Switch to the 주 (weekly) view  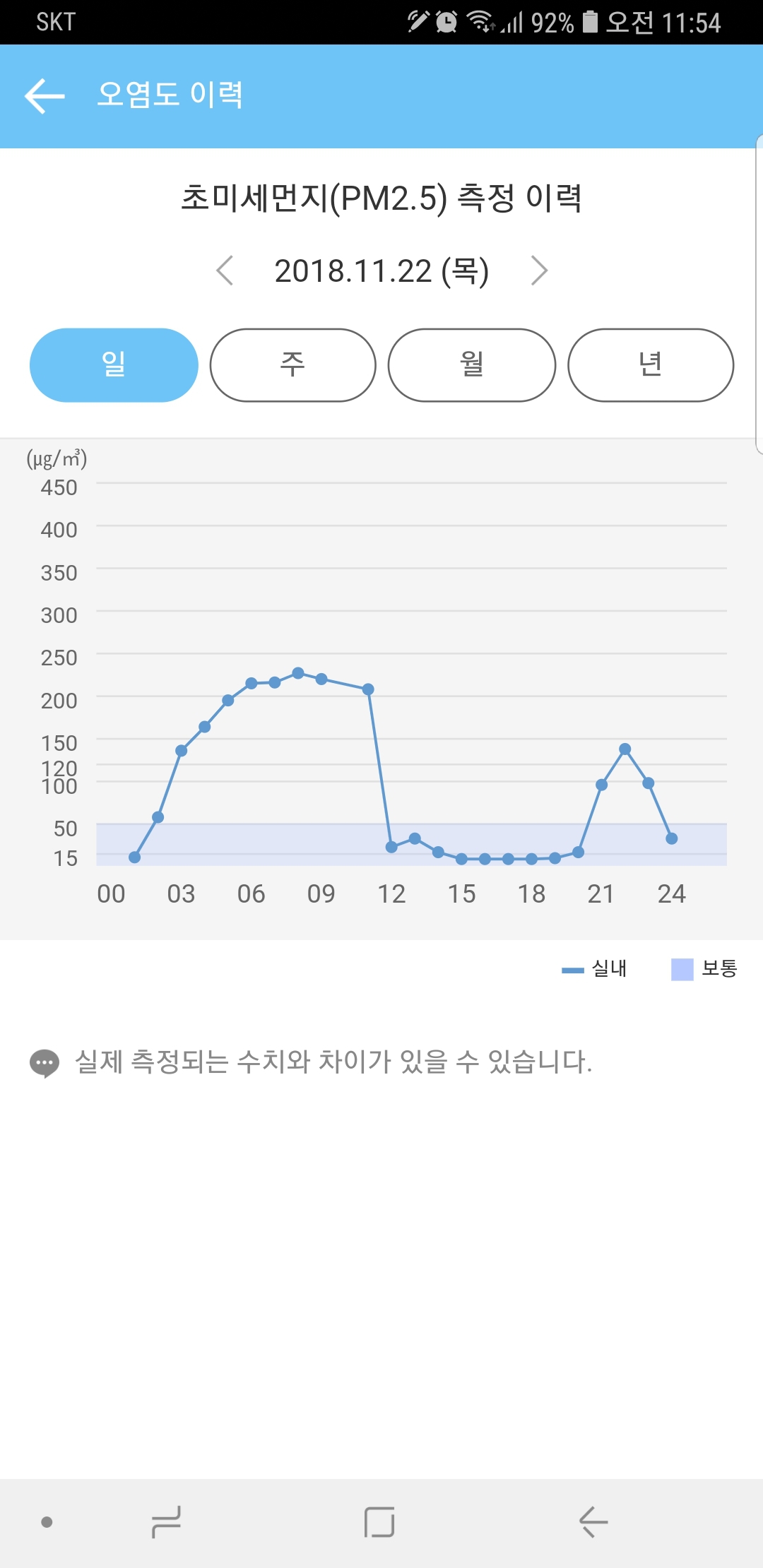[x=292, y=365]
